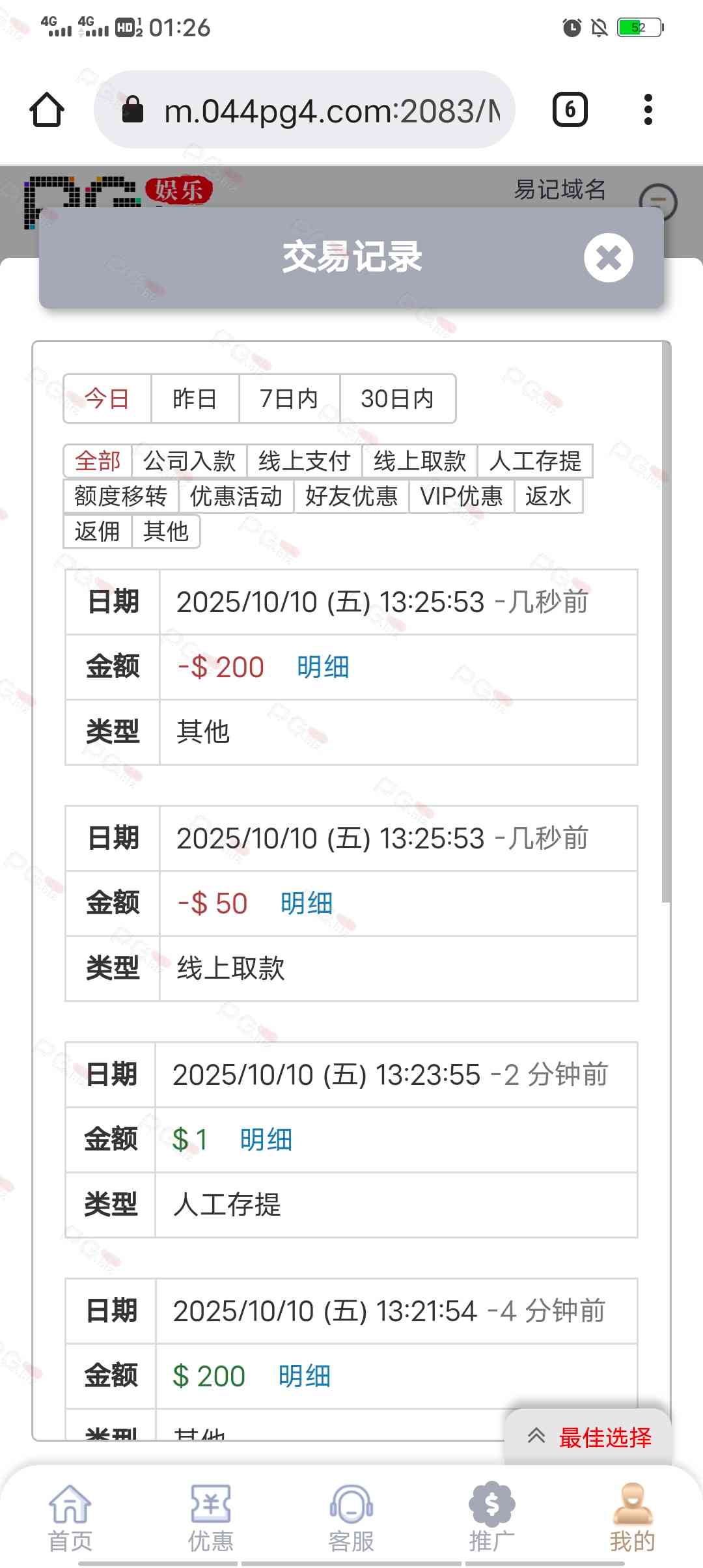Open 客服 customer service tab
The height and width of the screenshot is (1568, 703).
[351, 1517]
